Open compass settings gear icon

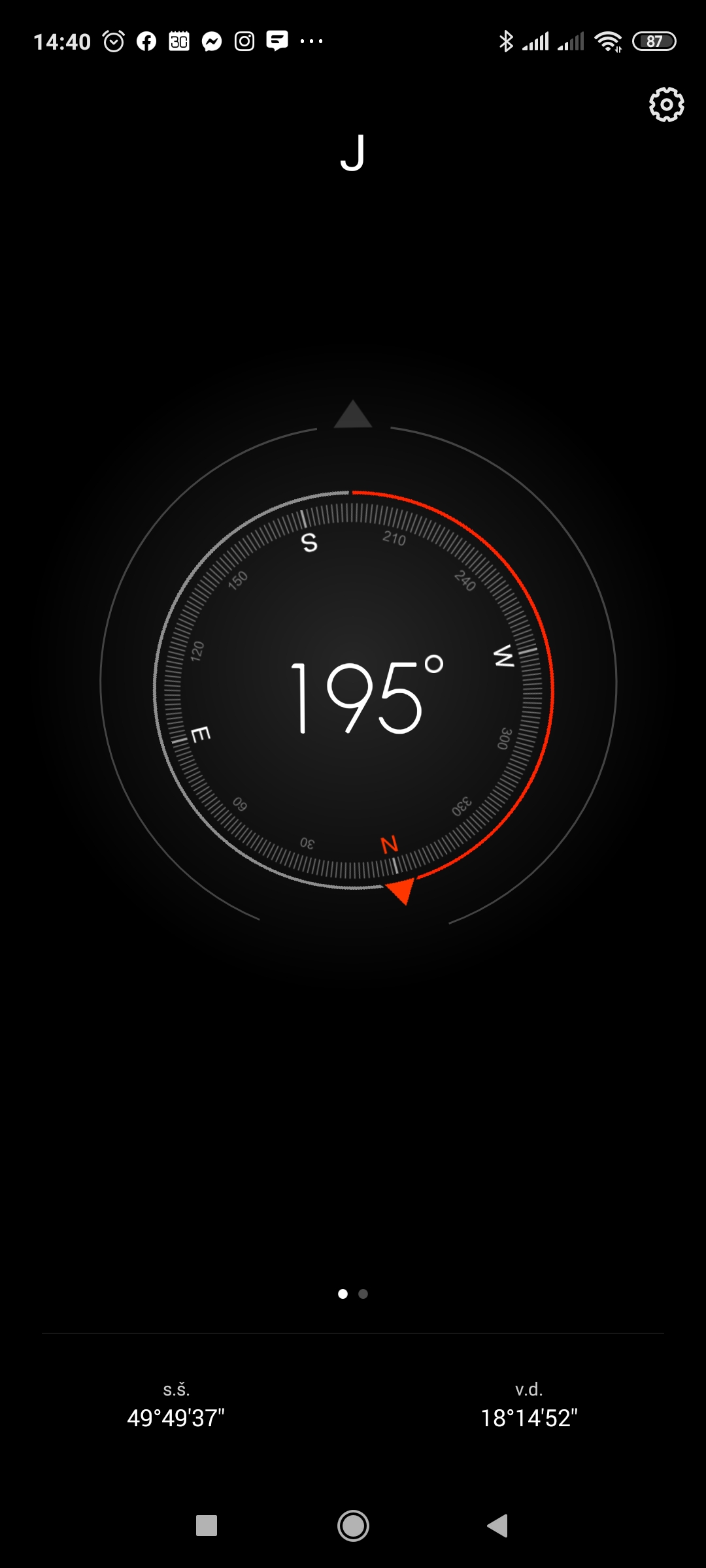[x=666, y=105]
